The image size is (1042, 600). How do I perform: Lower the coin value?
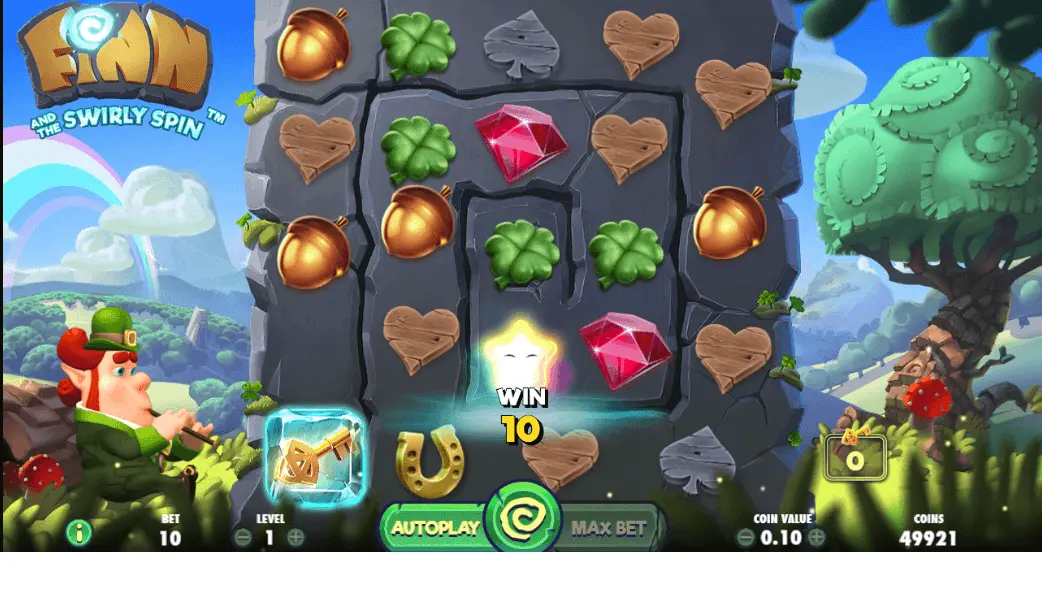pos(745,537)
